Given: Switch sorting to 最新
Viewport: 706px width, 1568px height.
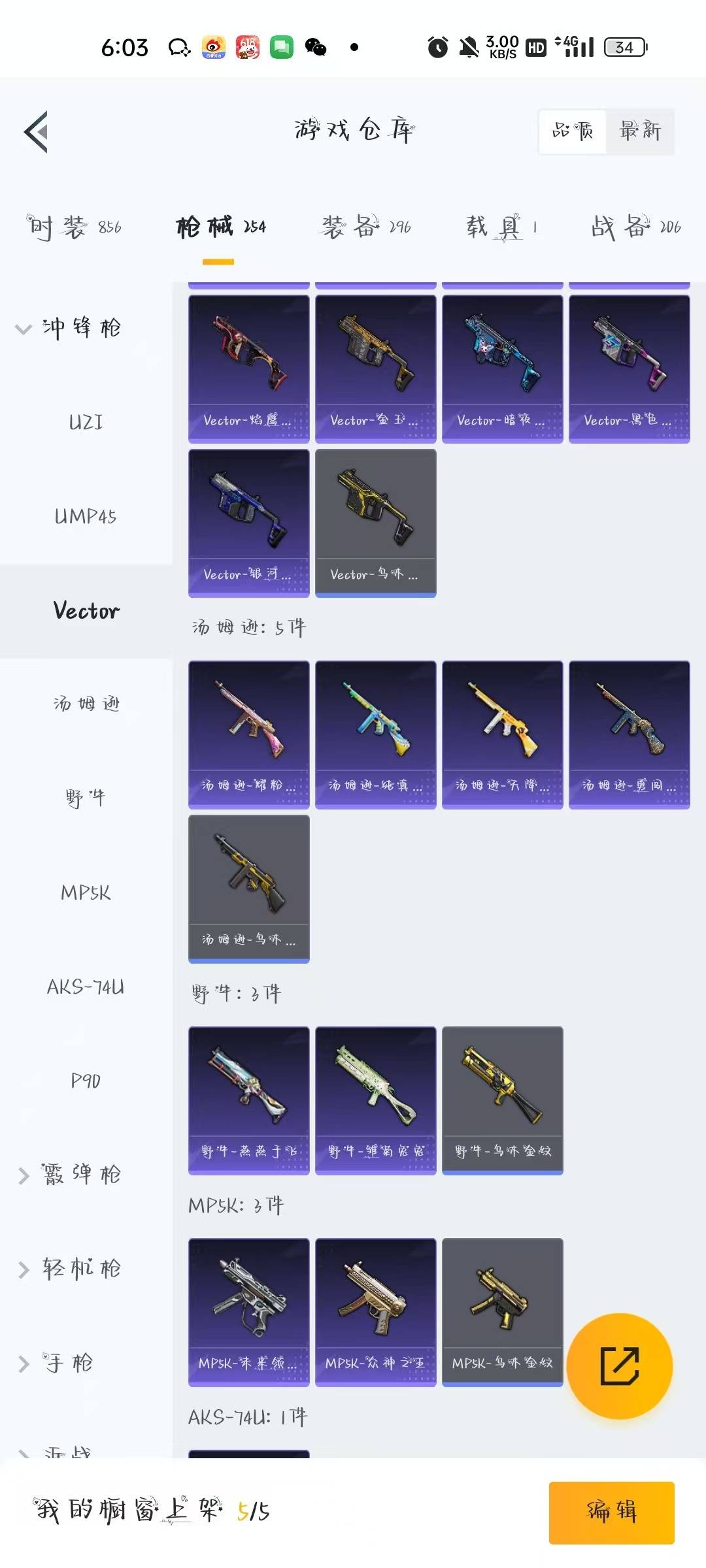Looking at the screenshot, I should point(640,131).
